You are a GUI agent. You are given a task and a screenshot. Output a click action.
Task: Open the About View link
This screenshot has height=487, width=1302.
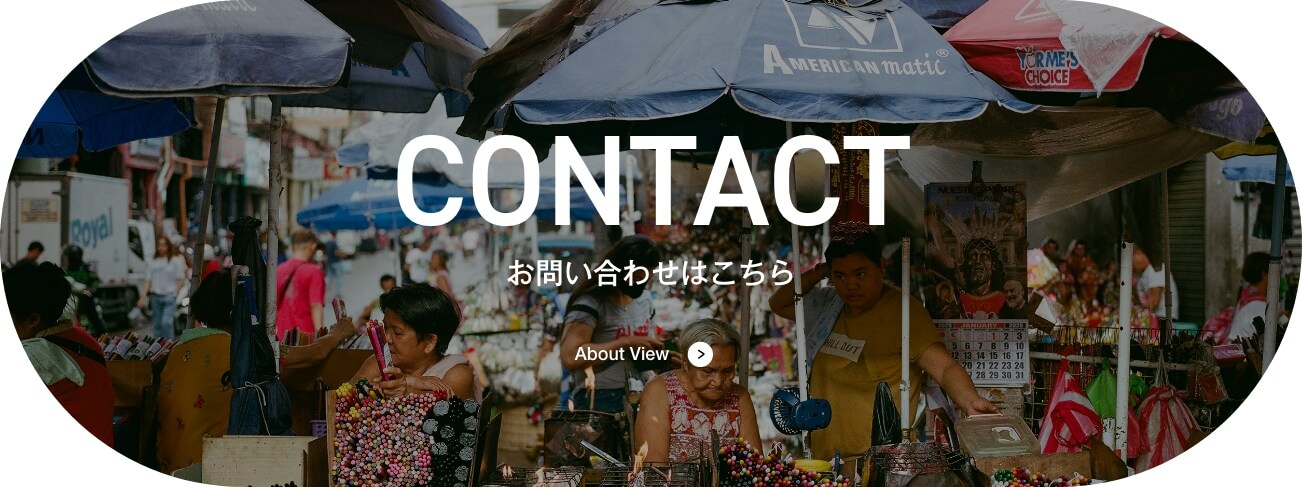(642, 354)
